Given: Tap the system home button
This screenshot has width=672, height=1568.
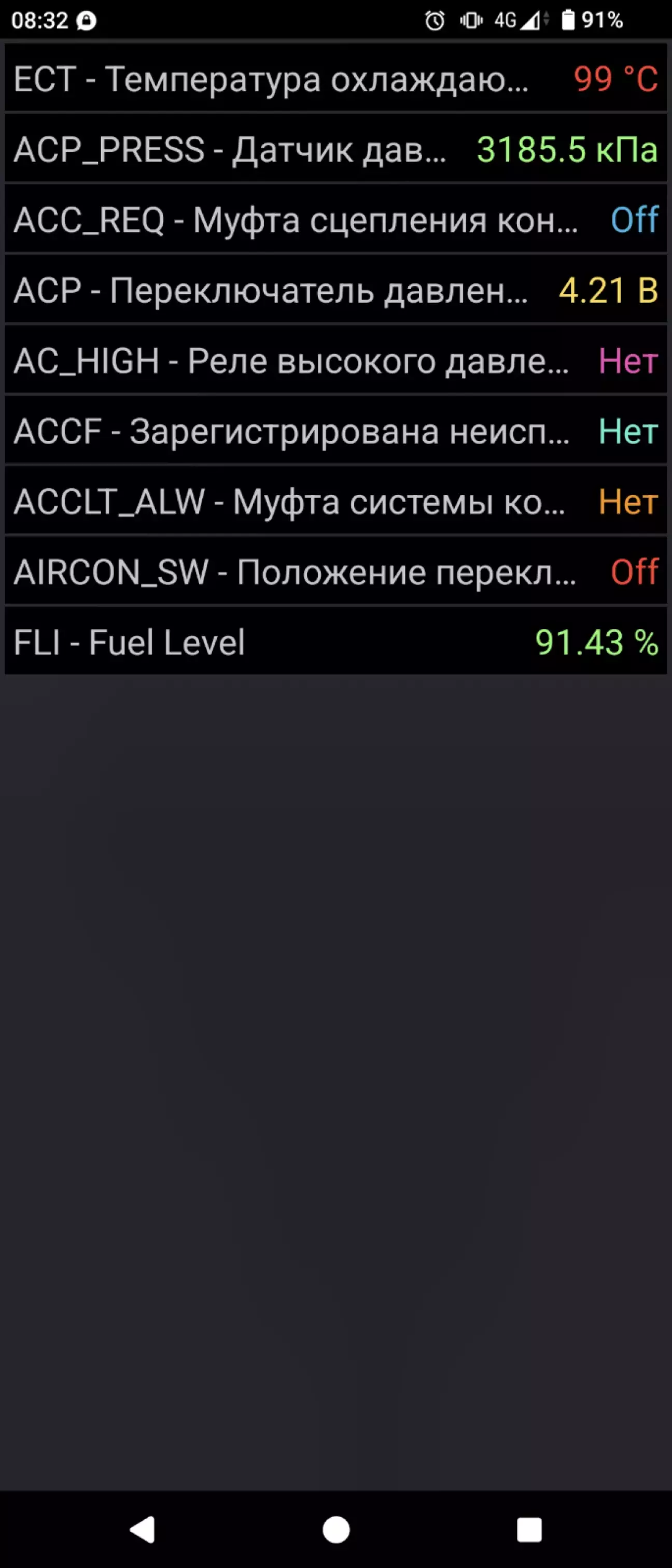Looking at the screenshot, I should pyautogui.click(x=335, y=1529).
